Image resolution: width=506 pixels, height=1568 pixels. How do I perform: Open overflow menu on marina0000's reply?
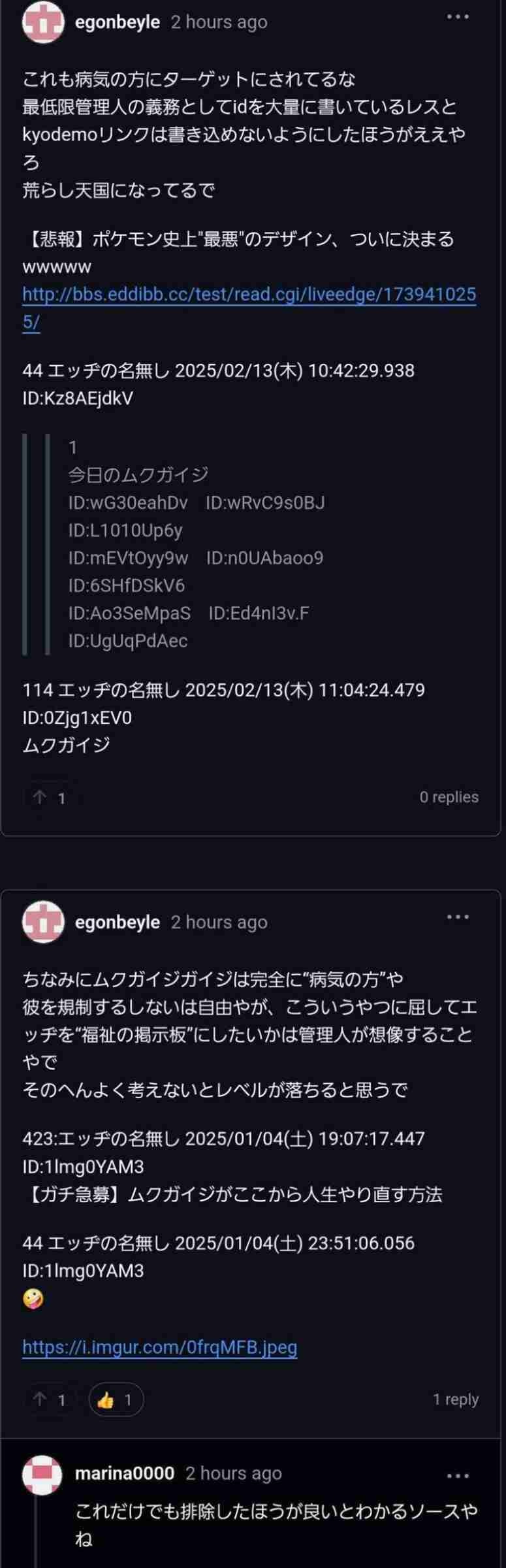(458, 1475)
